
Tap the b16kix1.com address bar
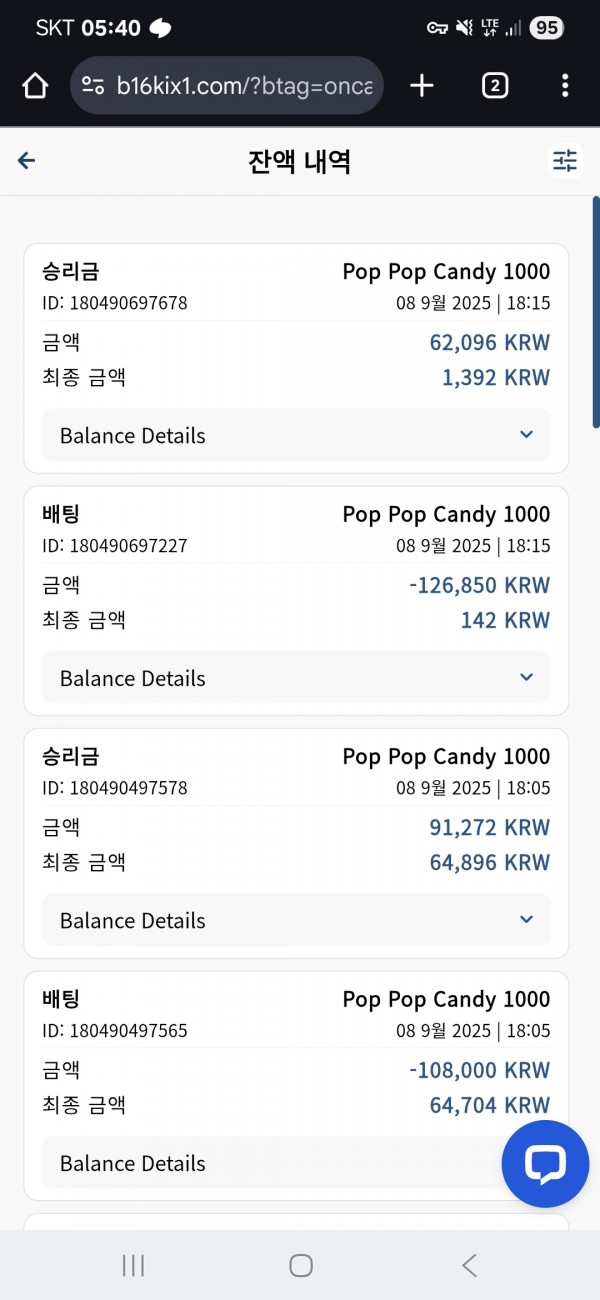(x=228, y=86)
